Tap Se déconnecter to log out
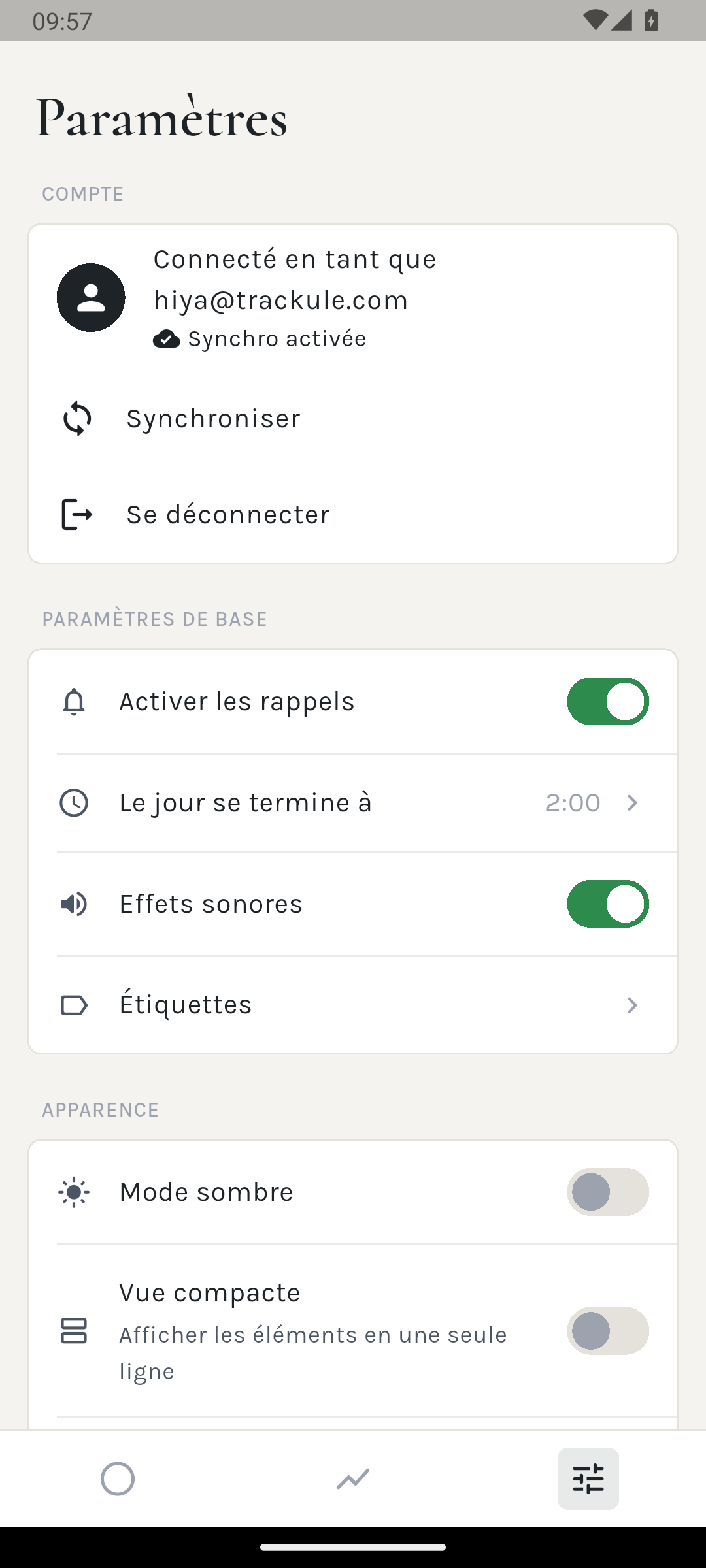Screen dimensions: 706x1568 point(227,514)
